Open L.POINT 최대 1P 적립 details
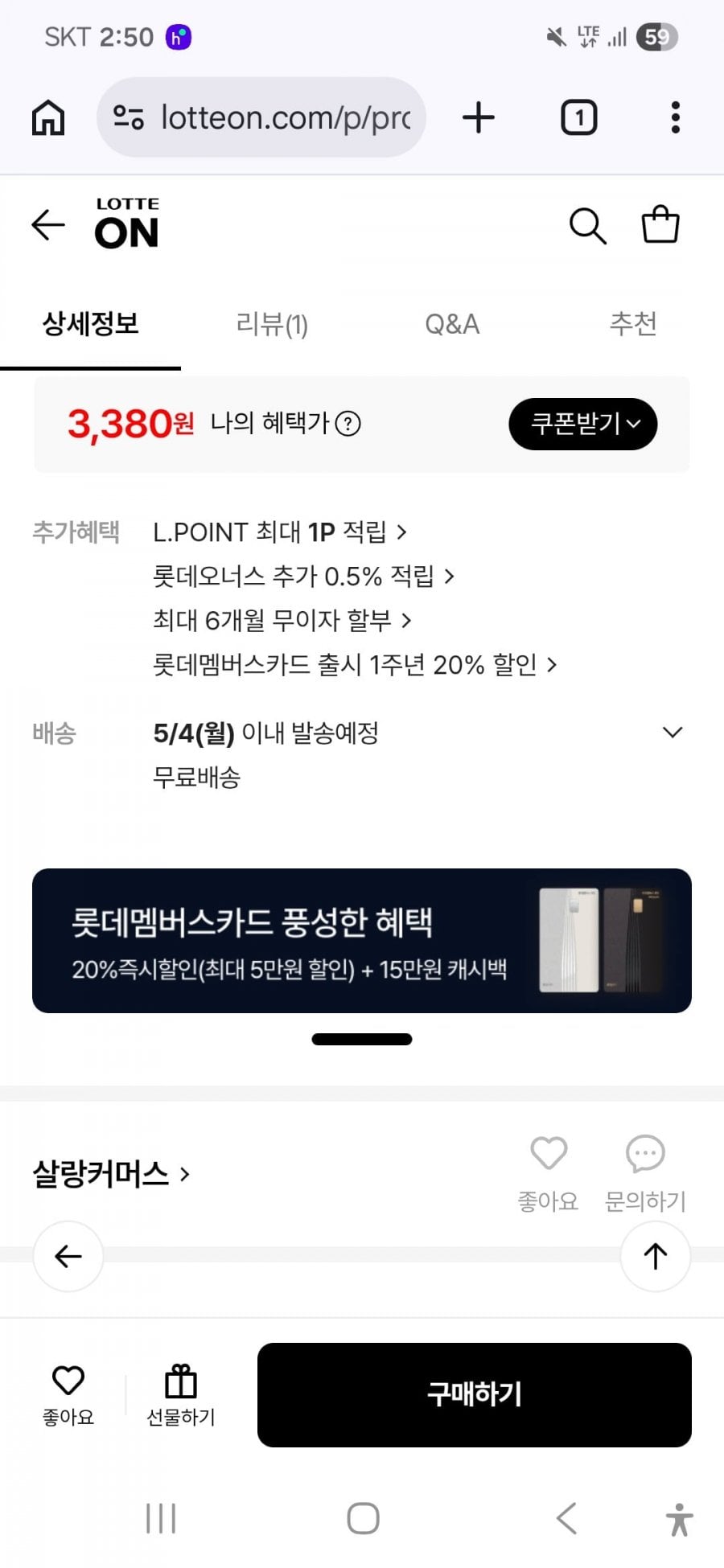This screenshot has height=1568, width=724. click(x=280, y=532)
